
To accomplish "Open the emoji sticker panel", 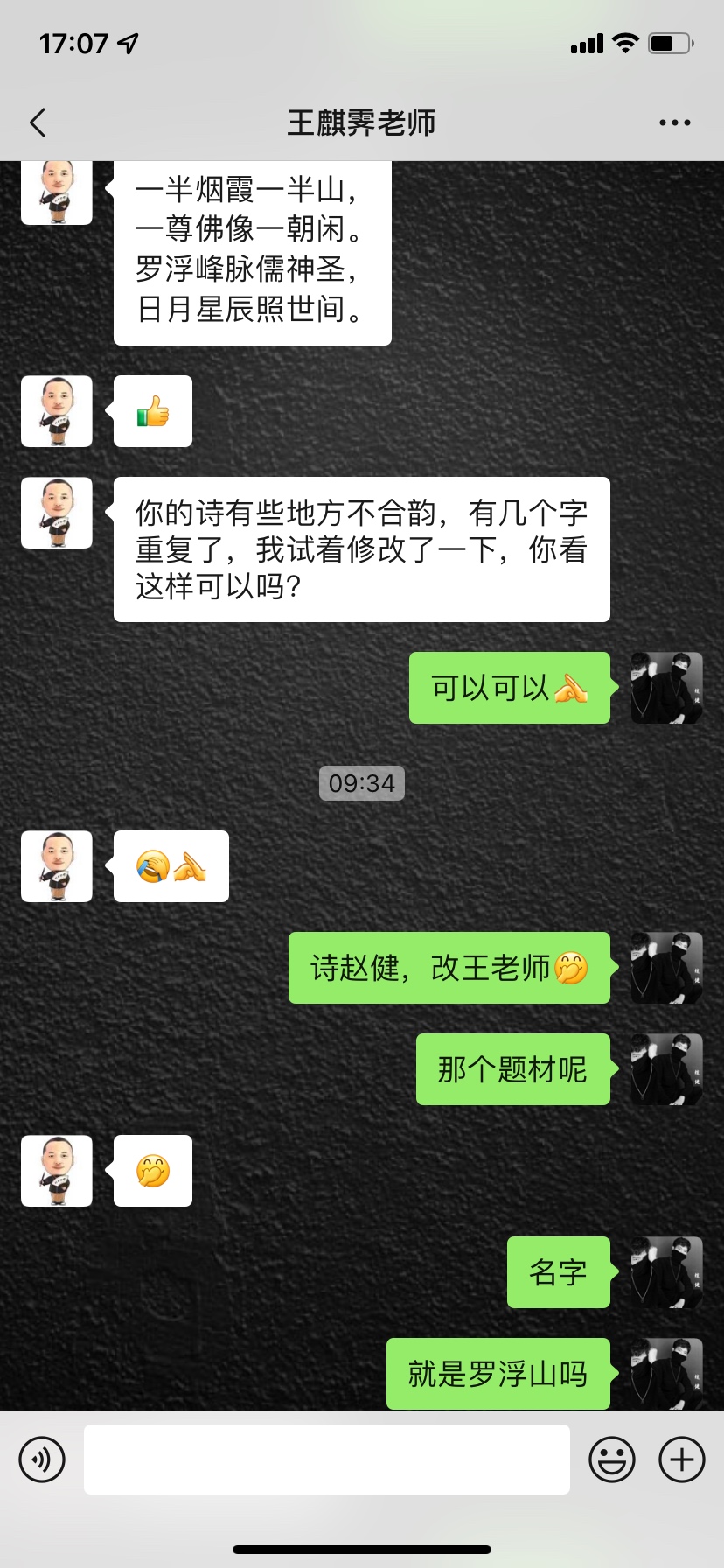I will (611, 1459).
